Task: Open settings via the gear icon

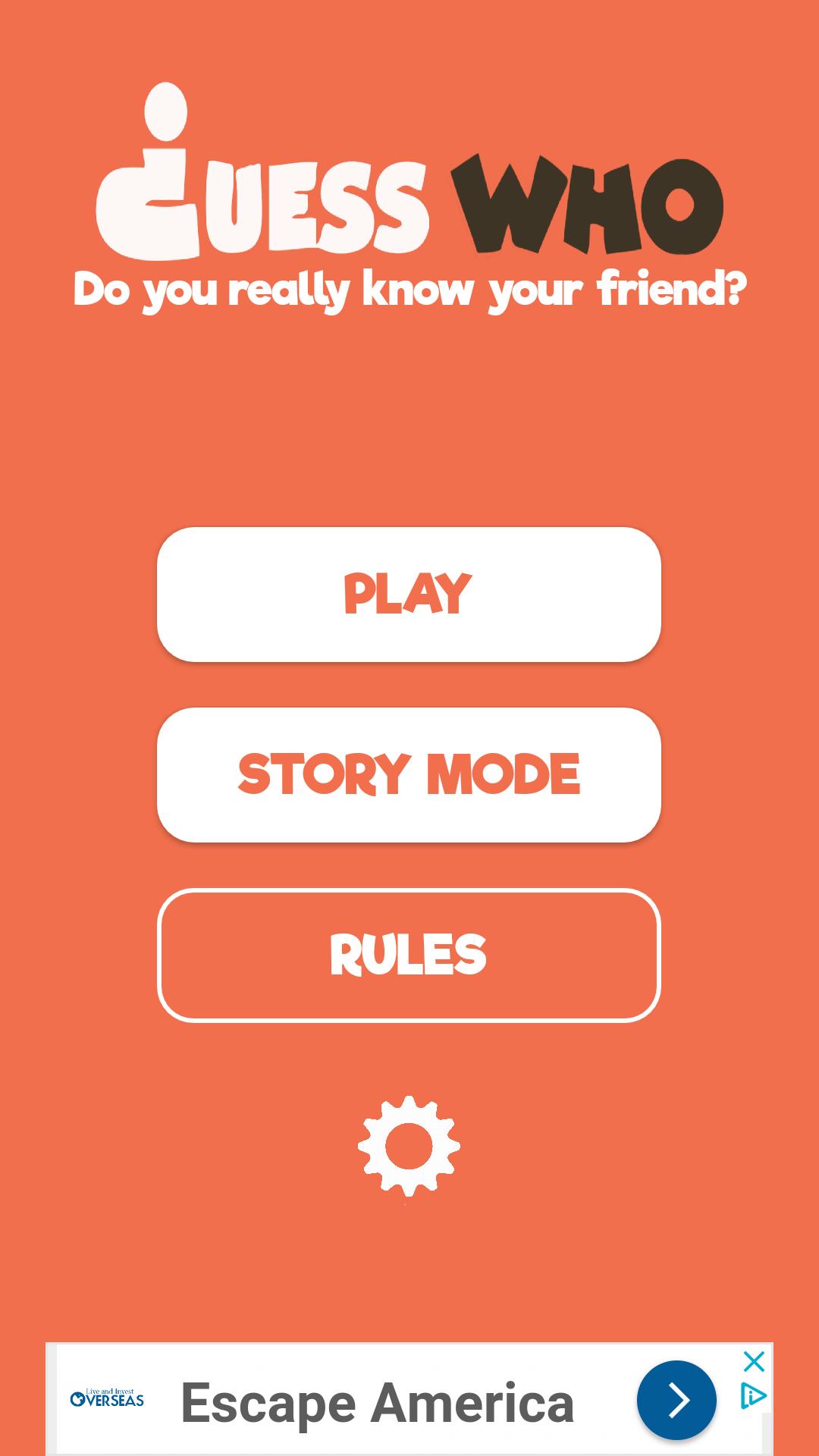Action: coord(409,1147)
